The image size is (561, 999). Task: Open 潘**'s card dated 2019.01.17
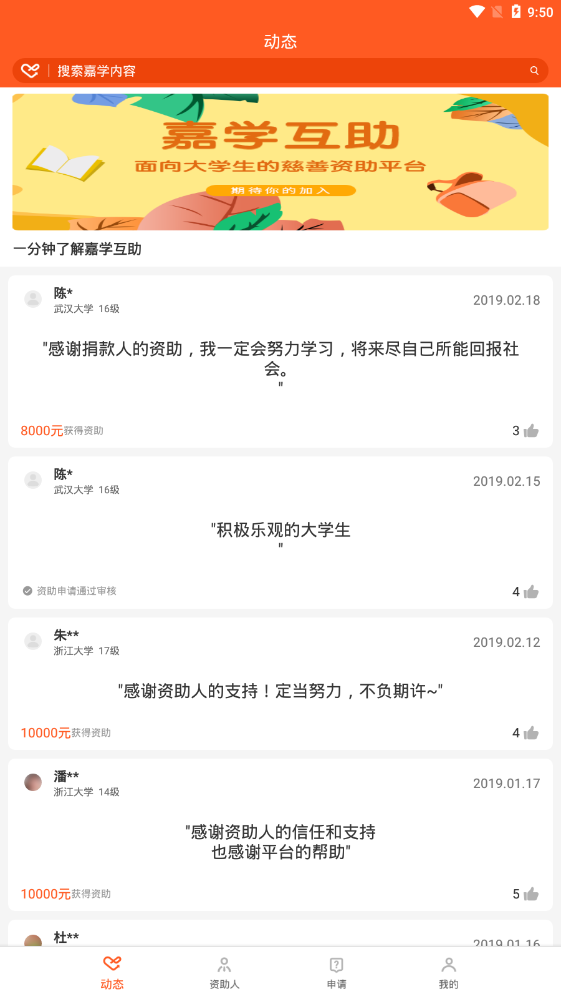click(280, 835)
